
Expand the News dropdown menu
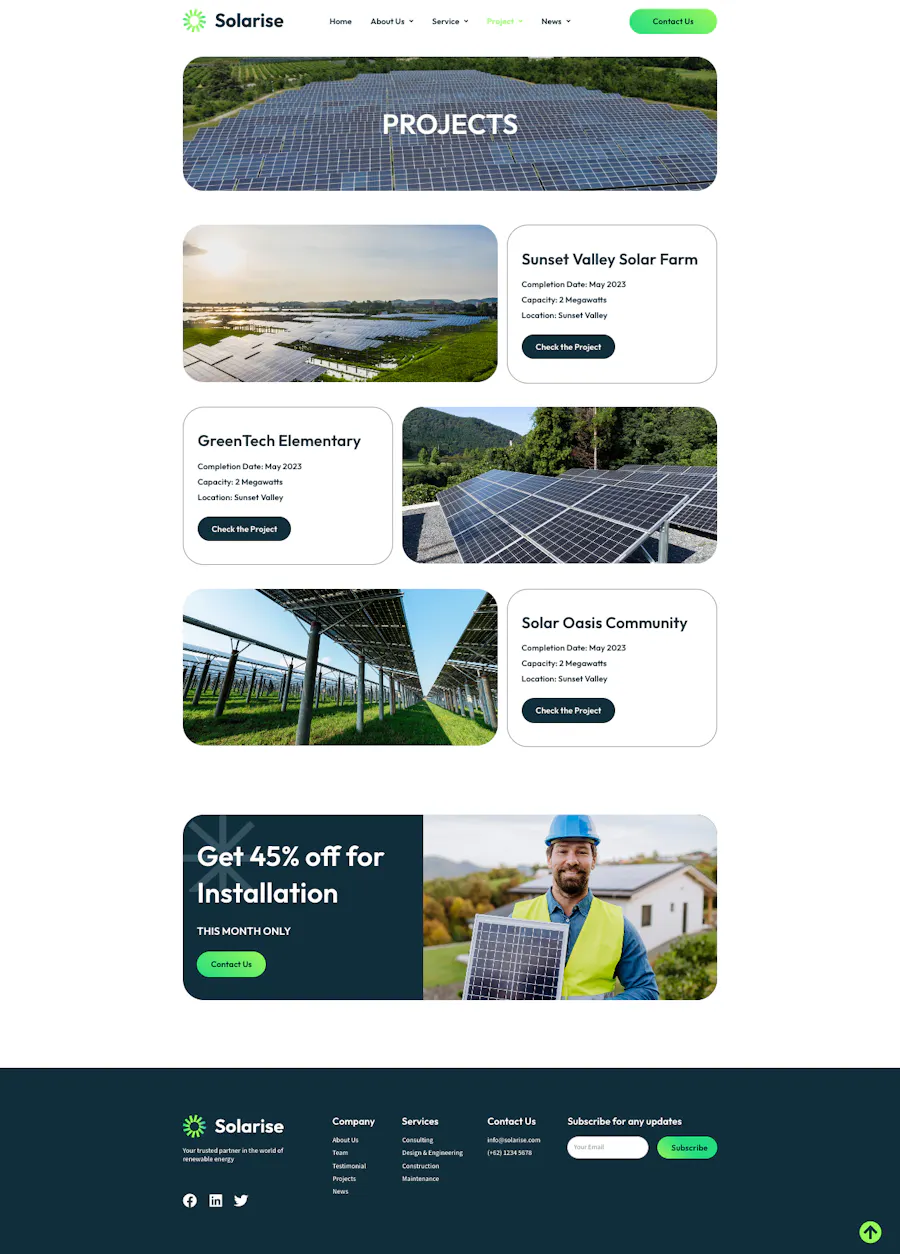point(555,21)
